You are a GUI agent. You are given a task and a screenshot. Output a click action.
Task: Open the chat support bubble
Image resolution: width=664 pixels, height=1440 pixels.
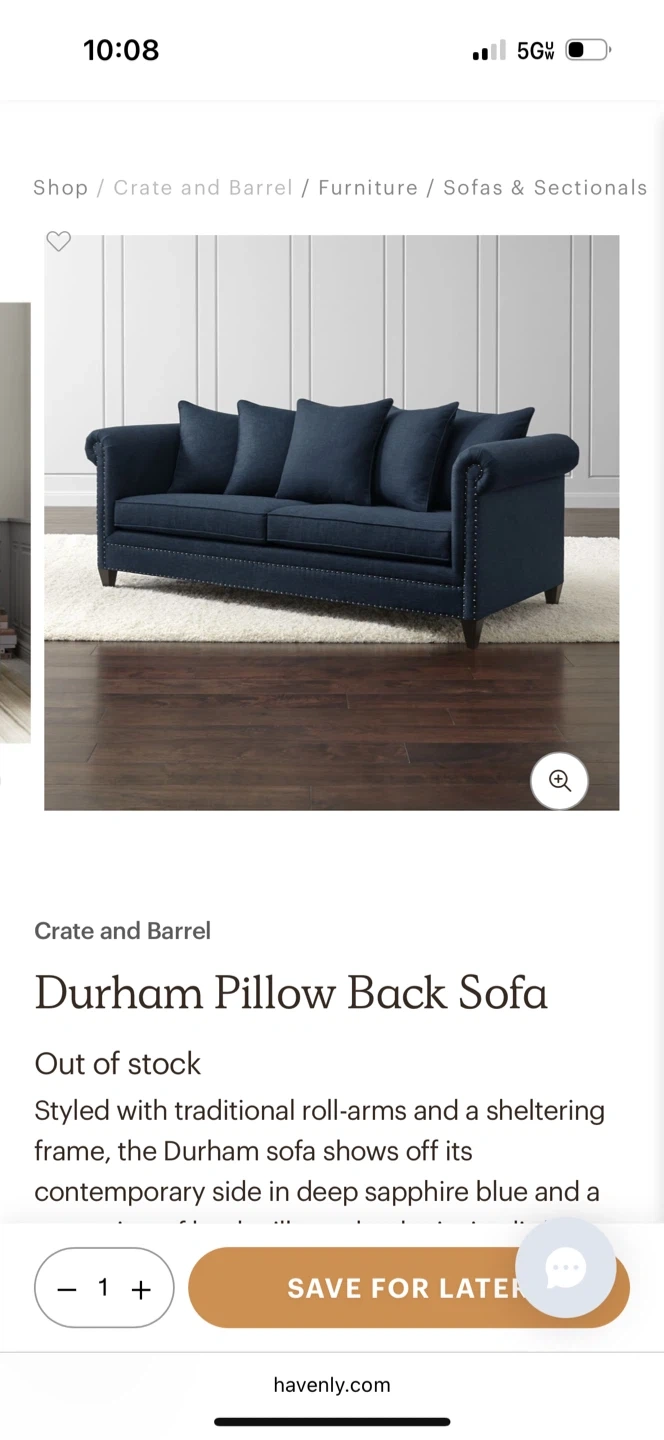[x=565, y=1268]
